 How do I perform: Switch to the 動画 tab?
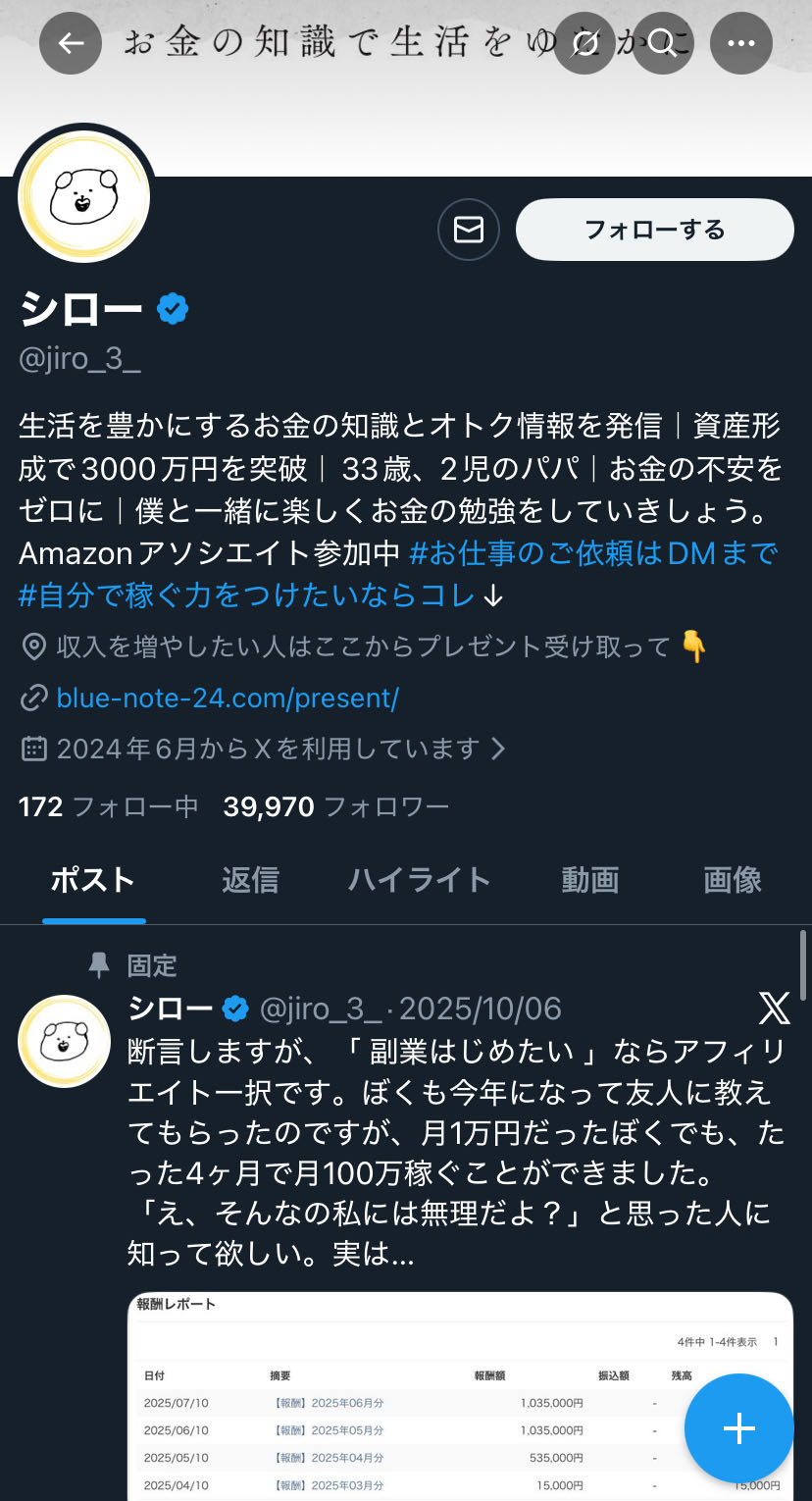point(589,880)
